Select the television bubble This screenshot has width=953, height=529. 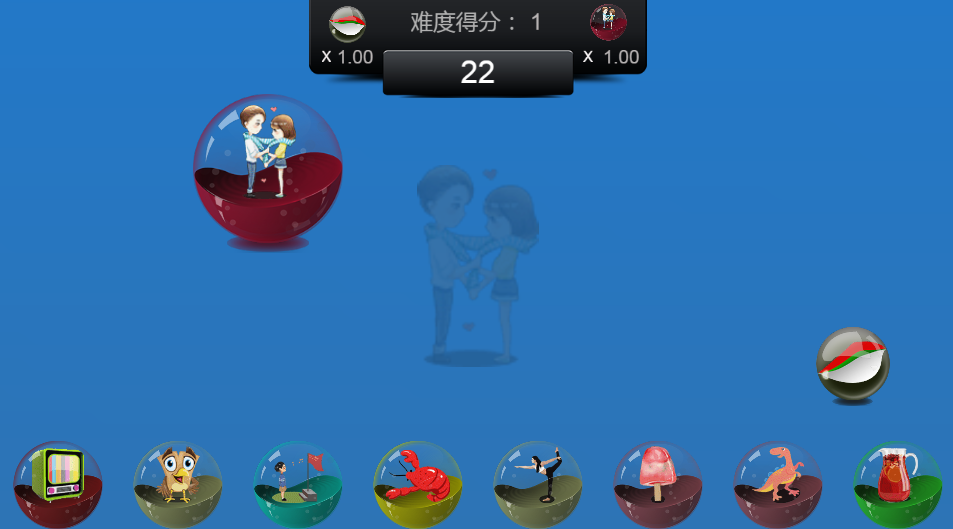(x=58, y=484)
